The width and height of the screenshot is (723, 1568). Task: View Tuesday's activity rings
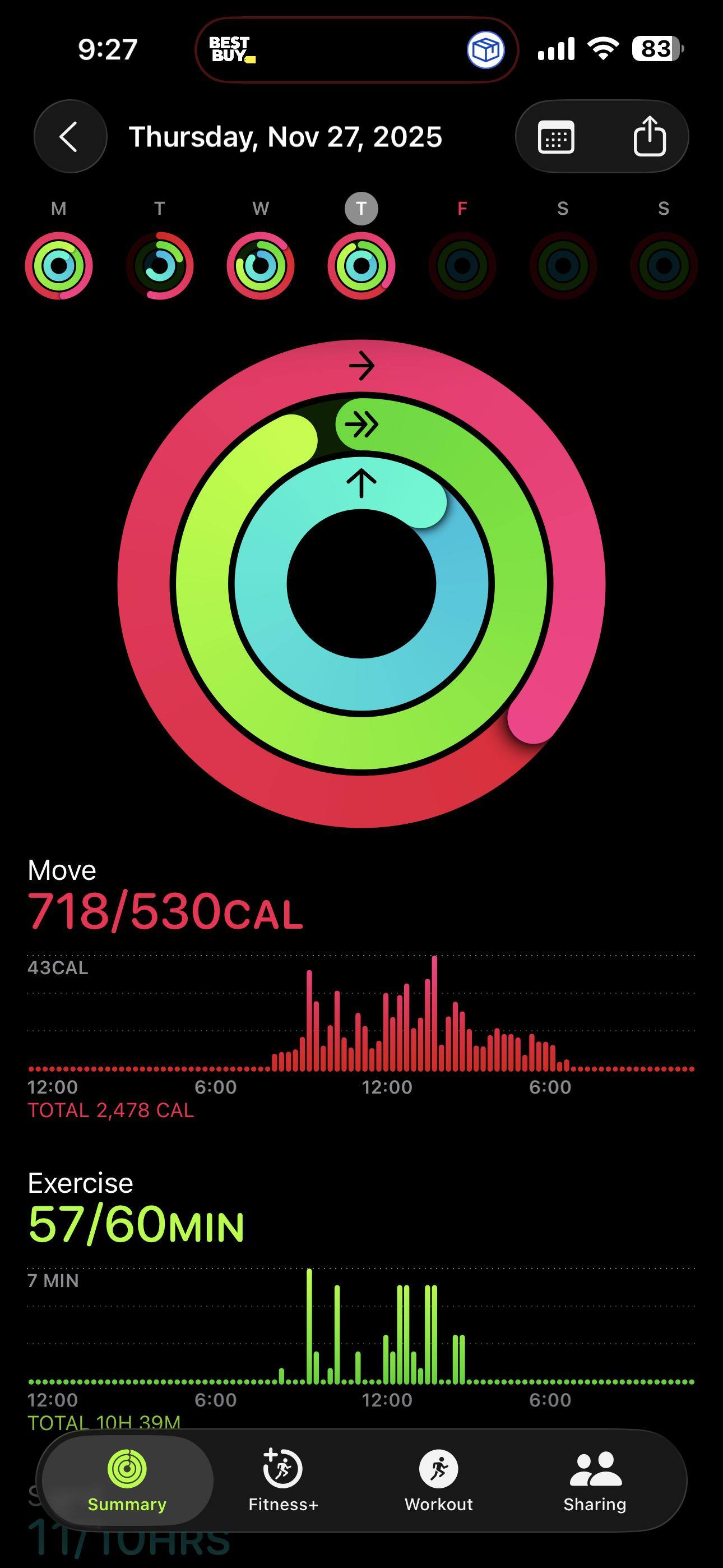click(x=159, y=265)
